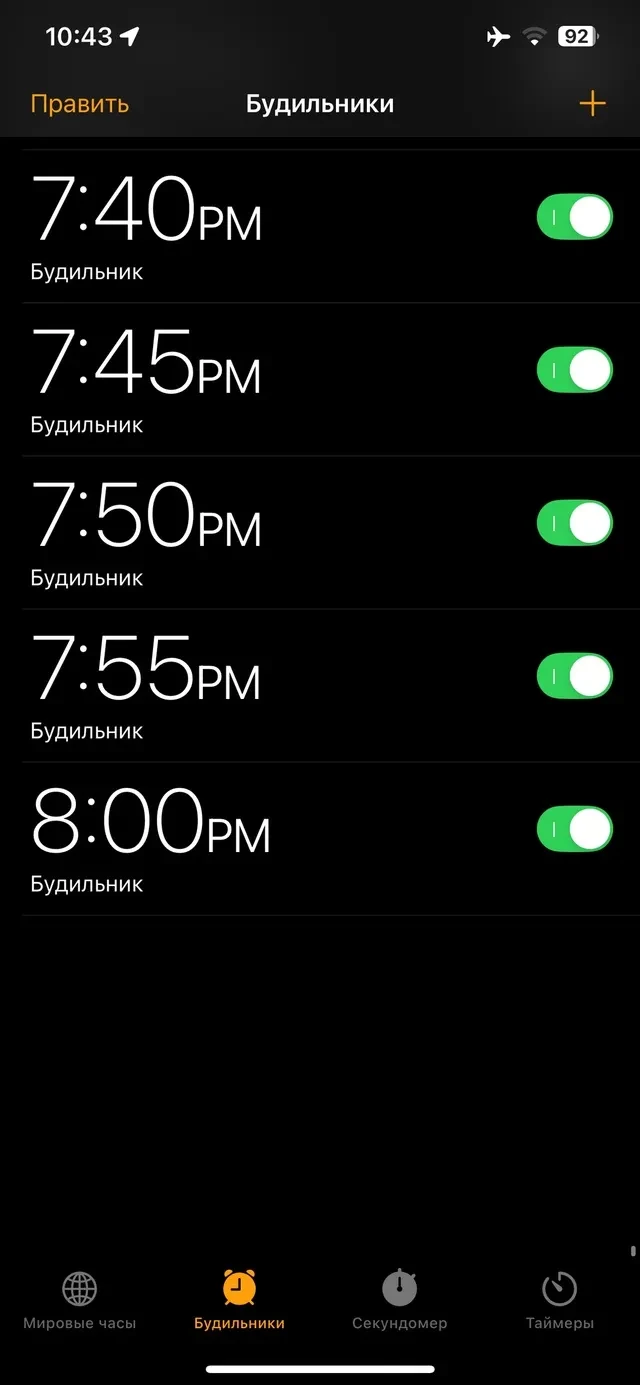
Task: Select the 8:00 PM alarm row
Action: point(320,839)
